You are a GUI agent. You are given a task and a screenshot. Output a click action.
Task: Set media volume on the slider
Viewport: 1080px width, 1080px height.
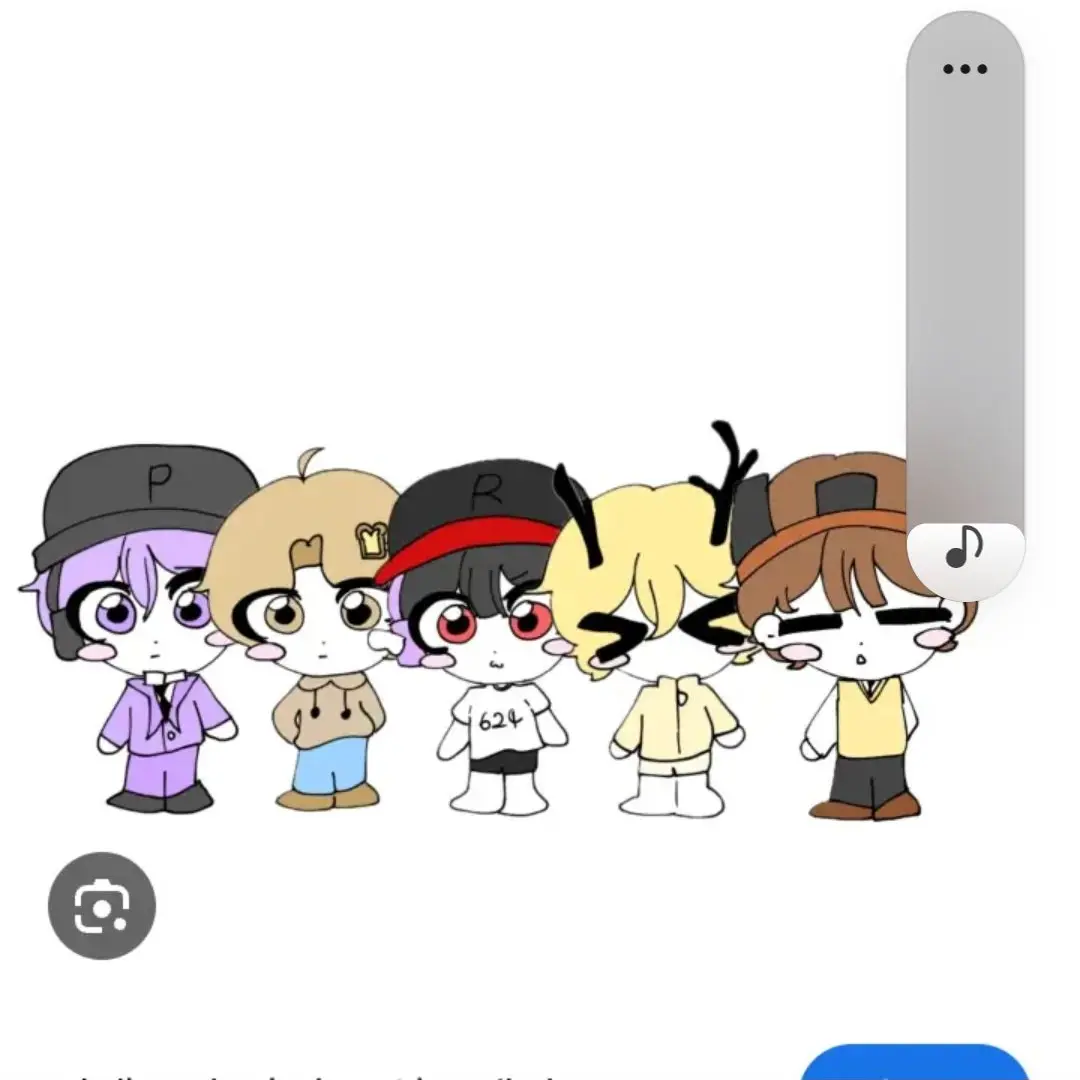click(x=964, y=300)
